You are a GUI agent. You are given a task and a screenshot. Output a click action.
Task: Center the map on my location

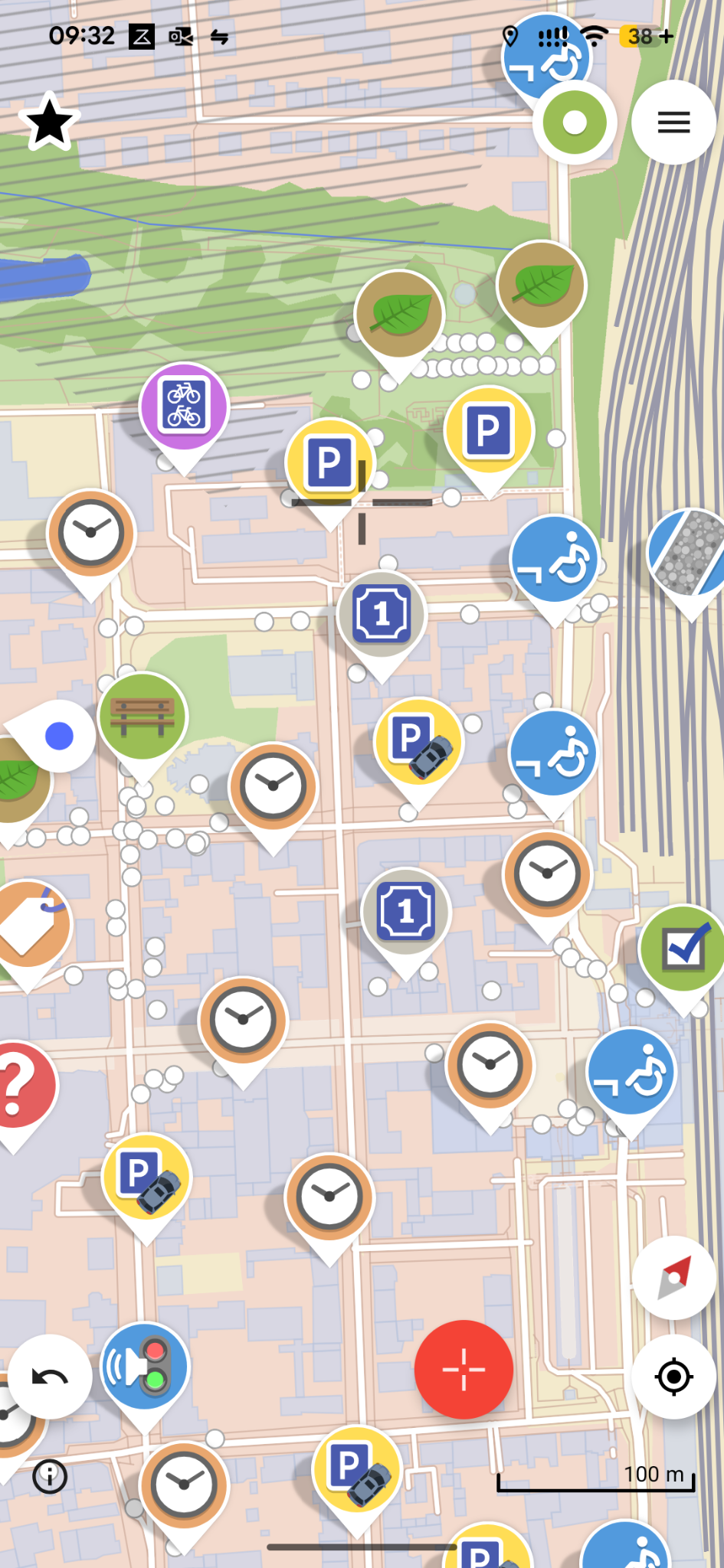tap(673, 1377)
